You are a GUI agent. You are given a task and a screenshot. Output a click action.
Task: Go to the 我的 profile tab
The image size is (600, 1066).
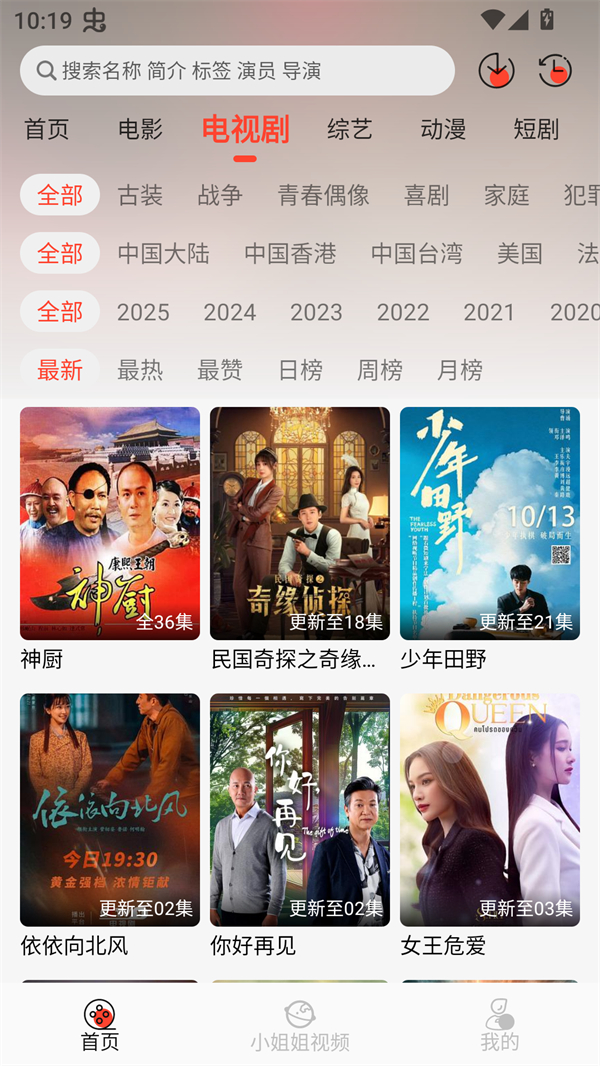tap(500, 1026)
